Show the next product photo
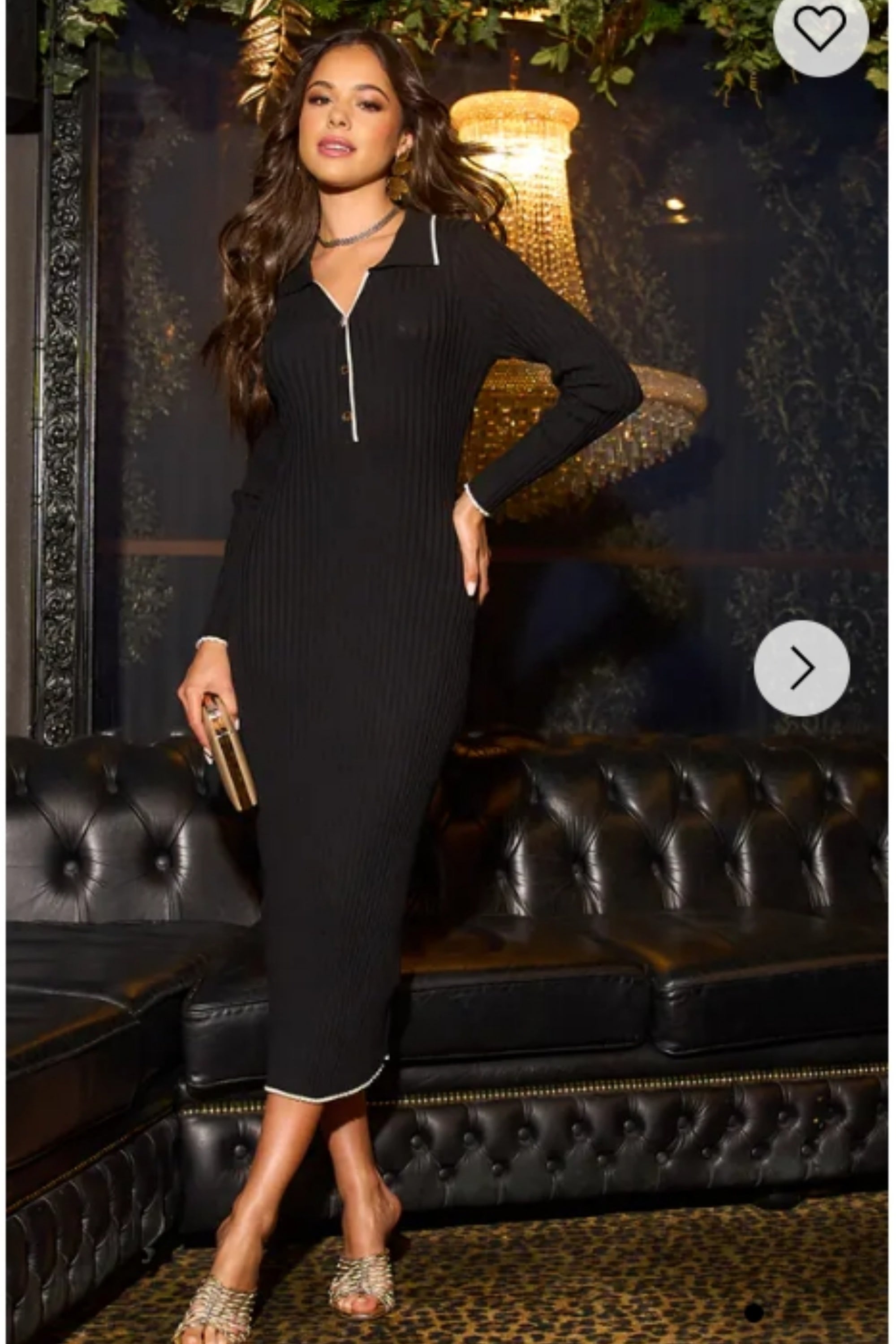 pyautogui.click(x=801, y=668)
